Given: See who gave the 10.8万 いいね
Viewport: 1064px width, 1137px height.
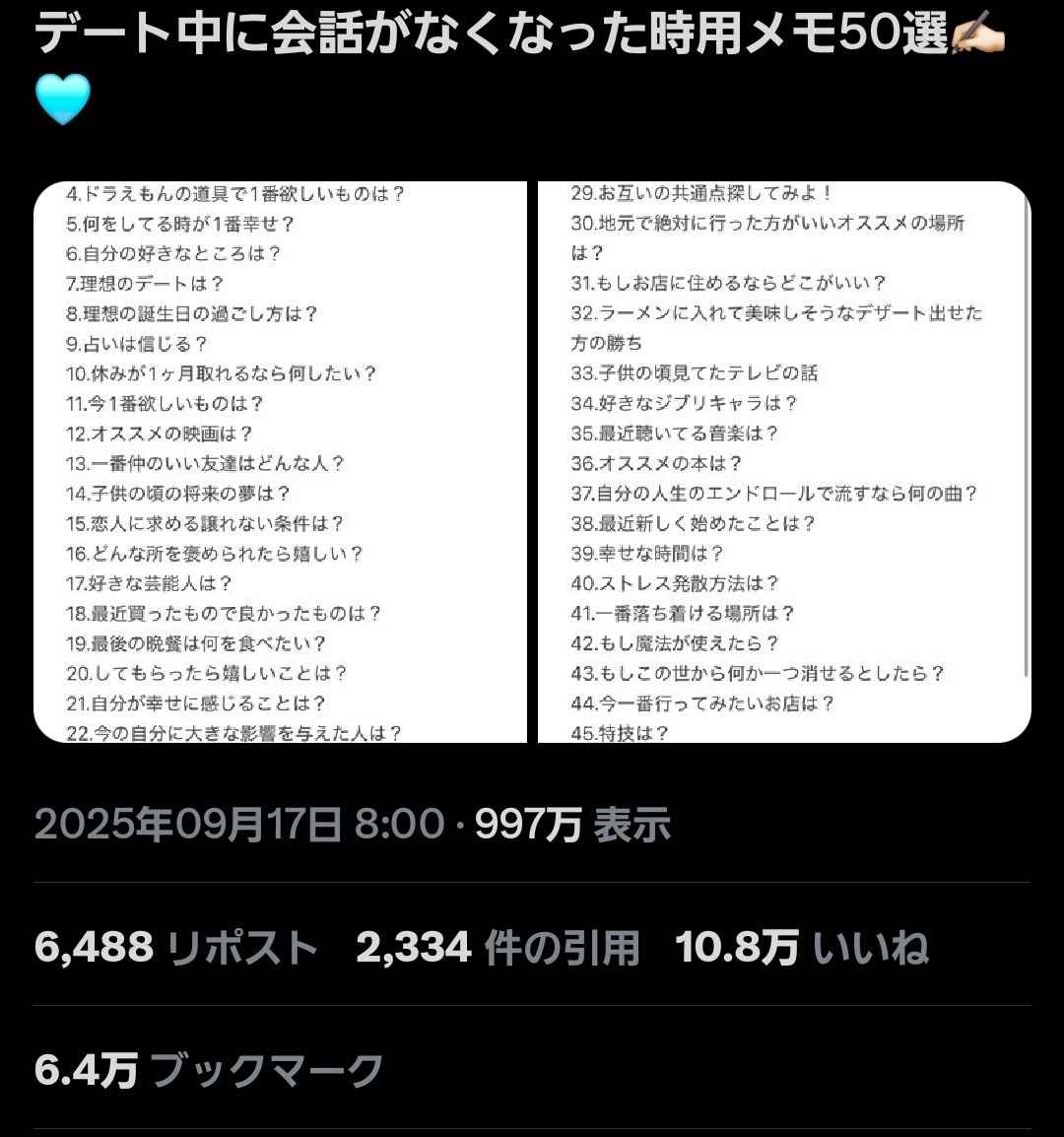Looking at the screenshot, I should pyautogui.click(x=802, y=948).
